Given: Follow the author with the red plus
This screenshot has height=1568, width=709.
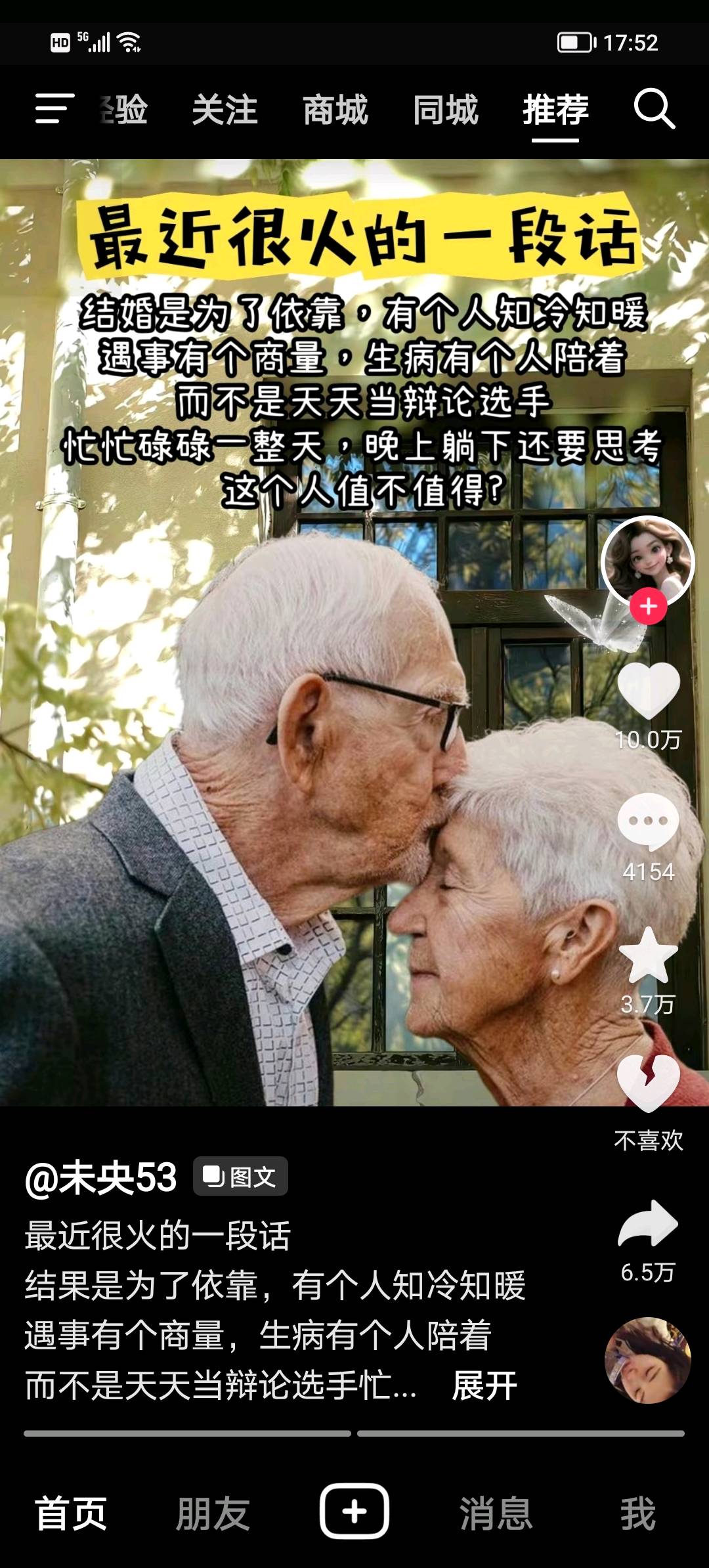Looking at the screenshot, I should tap(649, 606).
